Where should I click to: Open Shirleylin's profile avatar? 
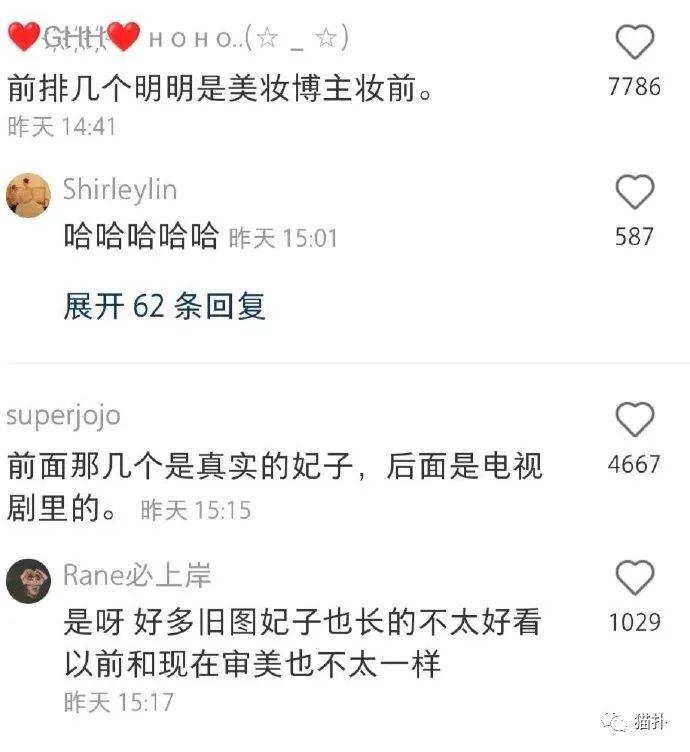click(x=28, y=193)
